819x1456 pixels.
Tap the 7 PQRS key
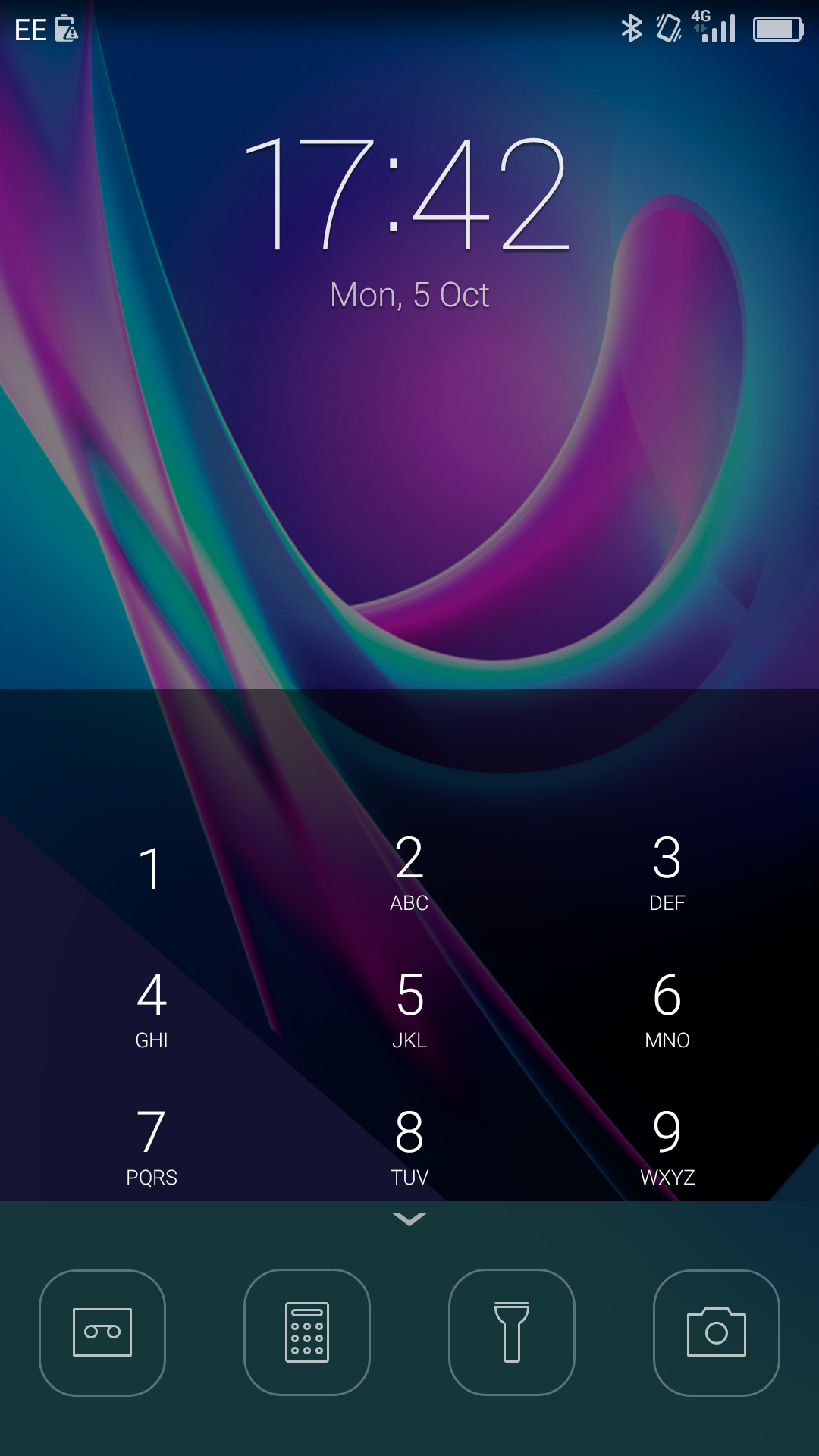(152, 1146)
